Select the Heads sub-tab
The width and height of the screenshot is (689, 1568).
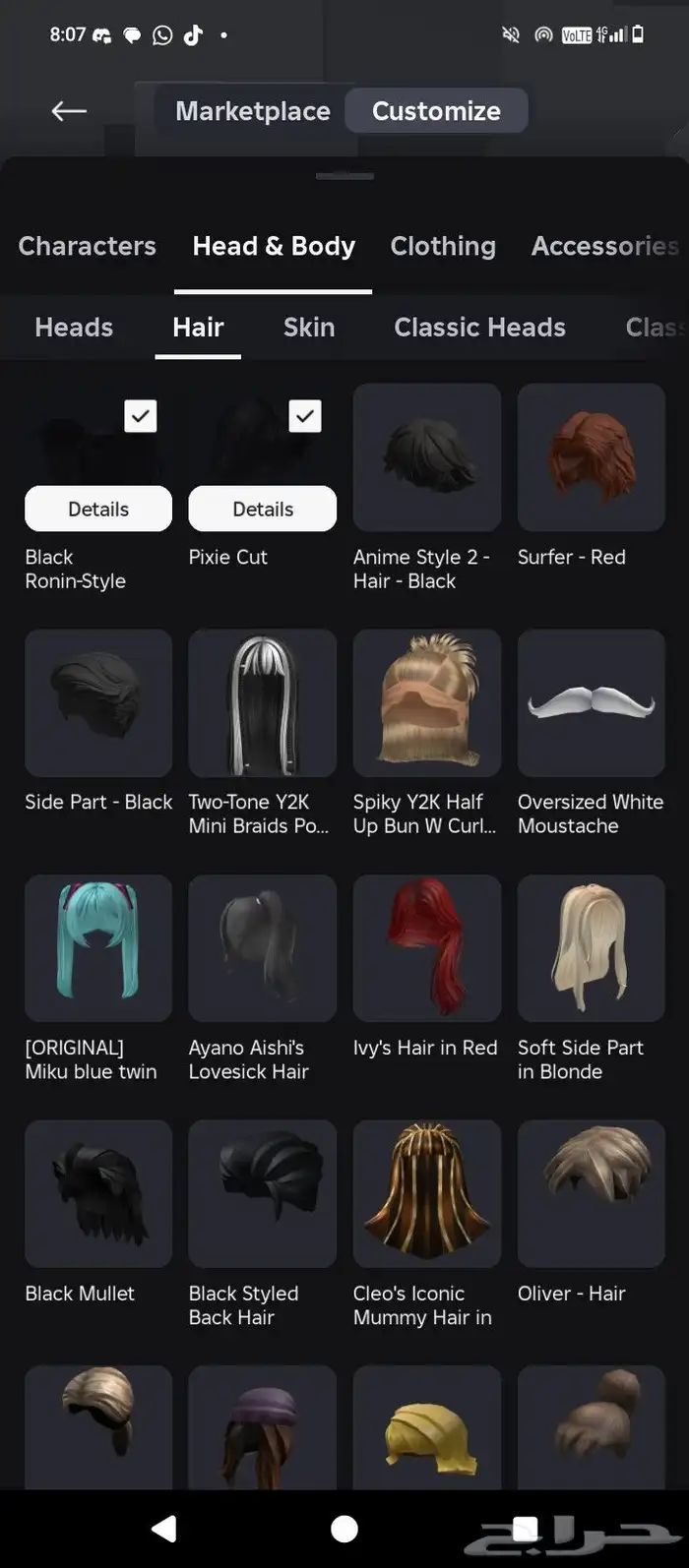point(74,328)
